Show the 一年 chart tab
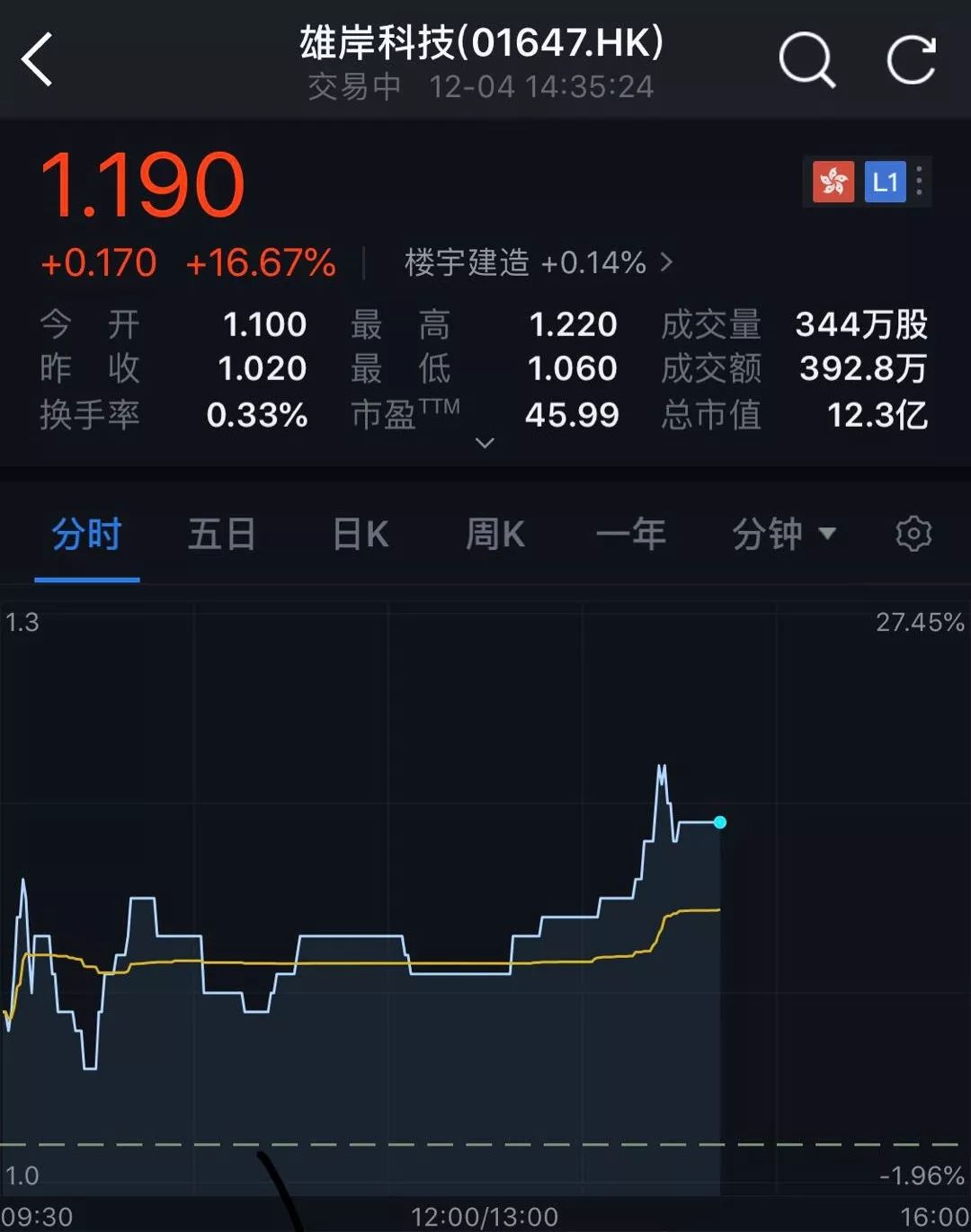 pyautogui.click(x=630, y=535)
